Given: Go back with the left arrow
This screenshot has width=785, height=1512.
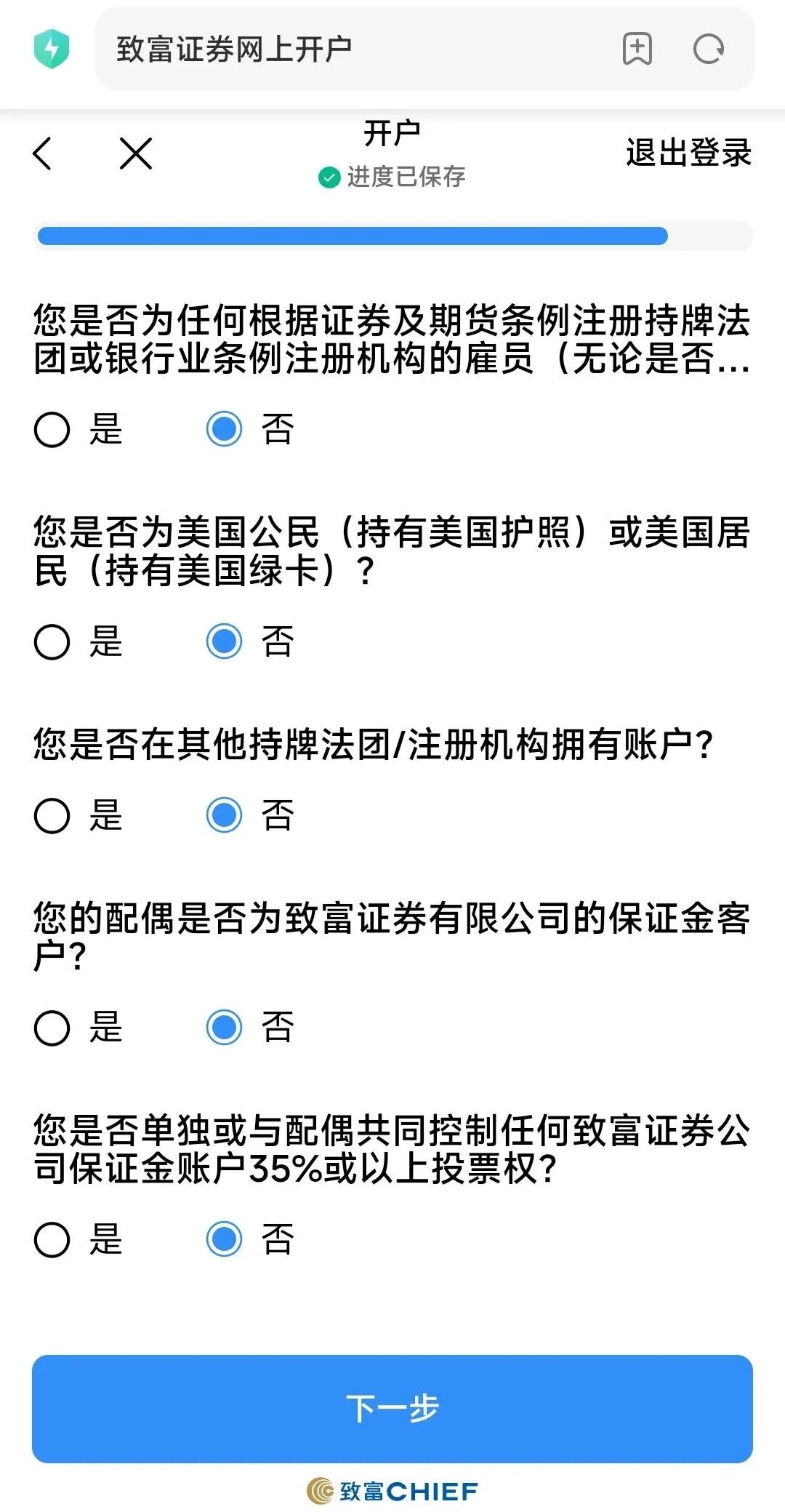Looking at the screenshot, I should pos(44,153).
